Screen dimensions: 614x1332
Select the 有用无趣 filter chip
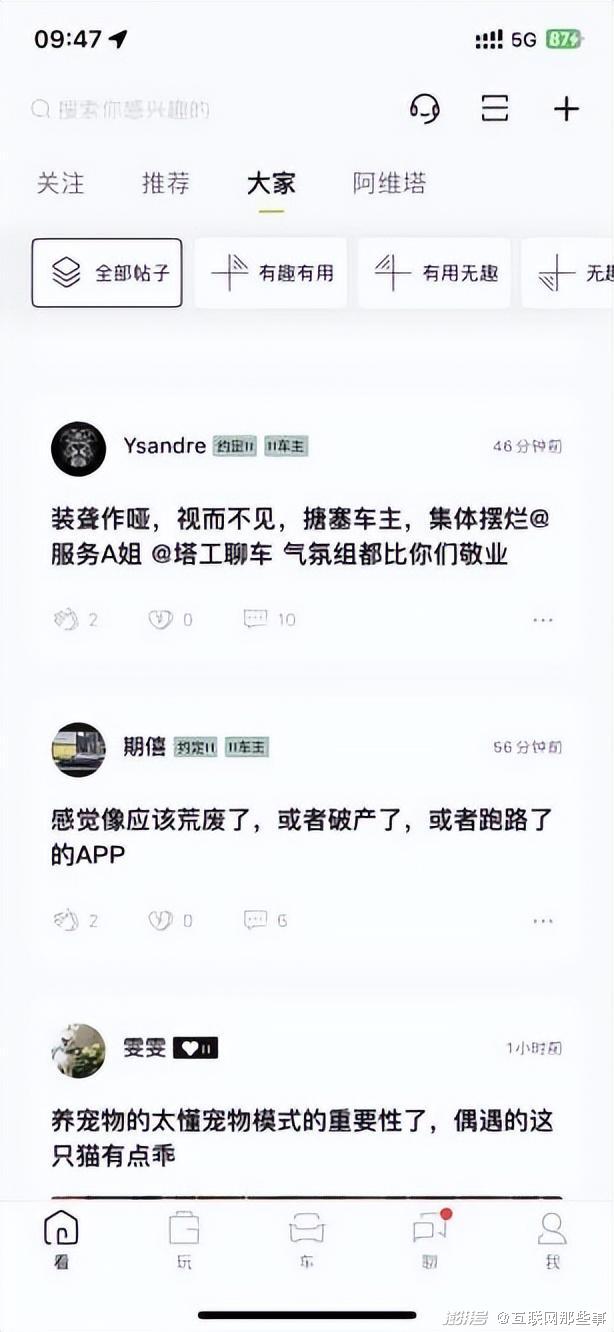pos(434,272)
